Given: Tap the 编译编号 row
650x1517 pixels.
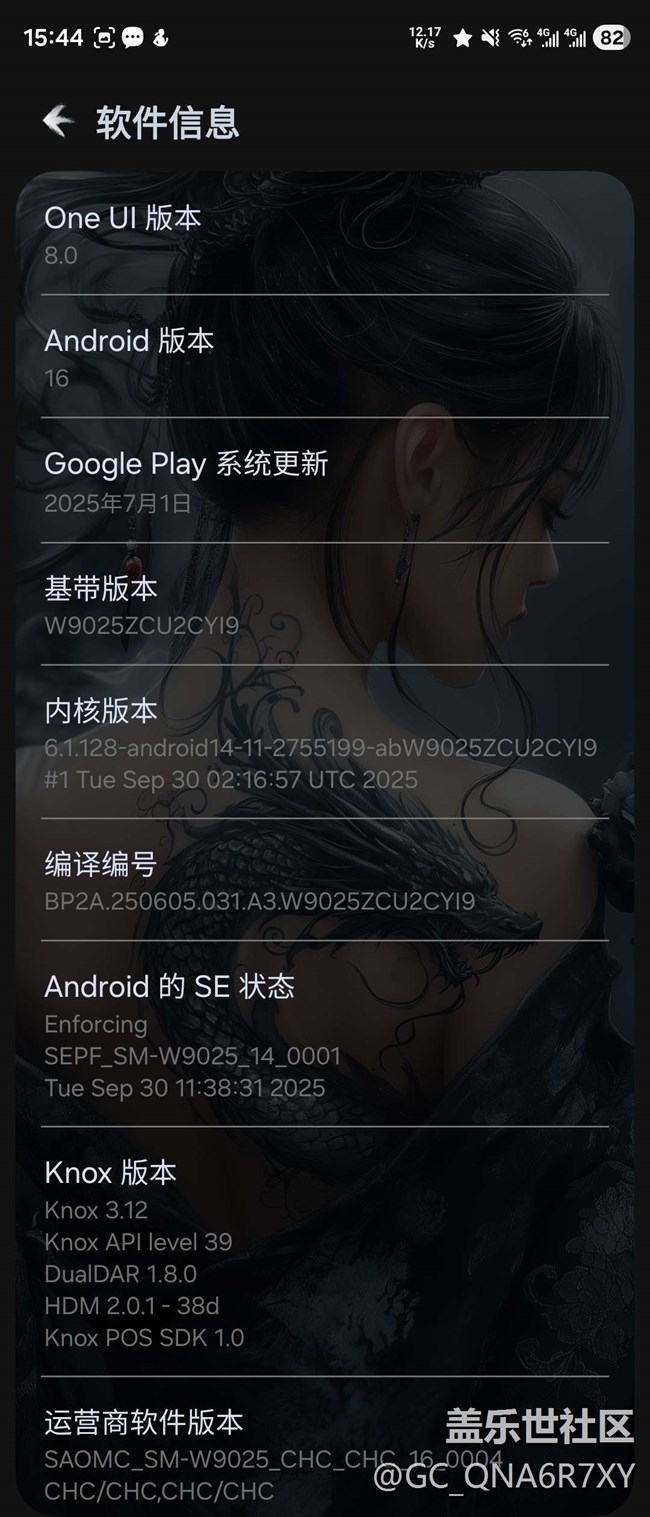Looking at the screenshot, I should [x=324, y=880].
